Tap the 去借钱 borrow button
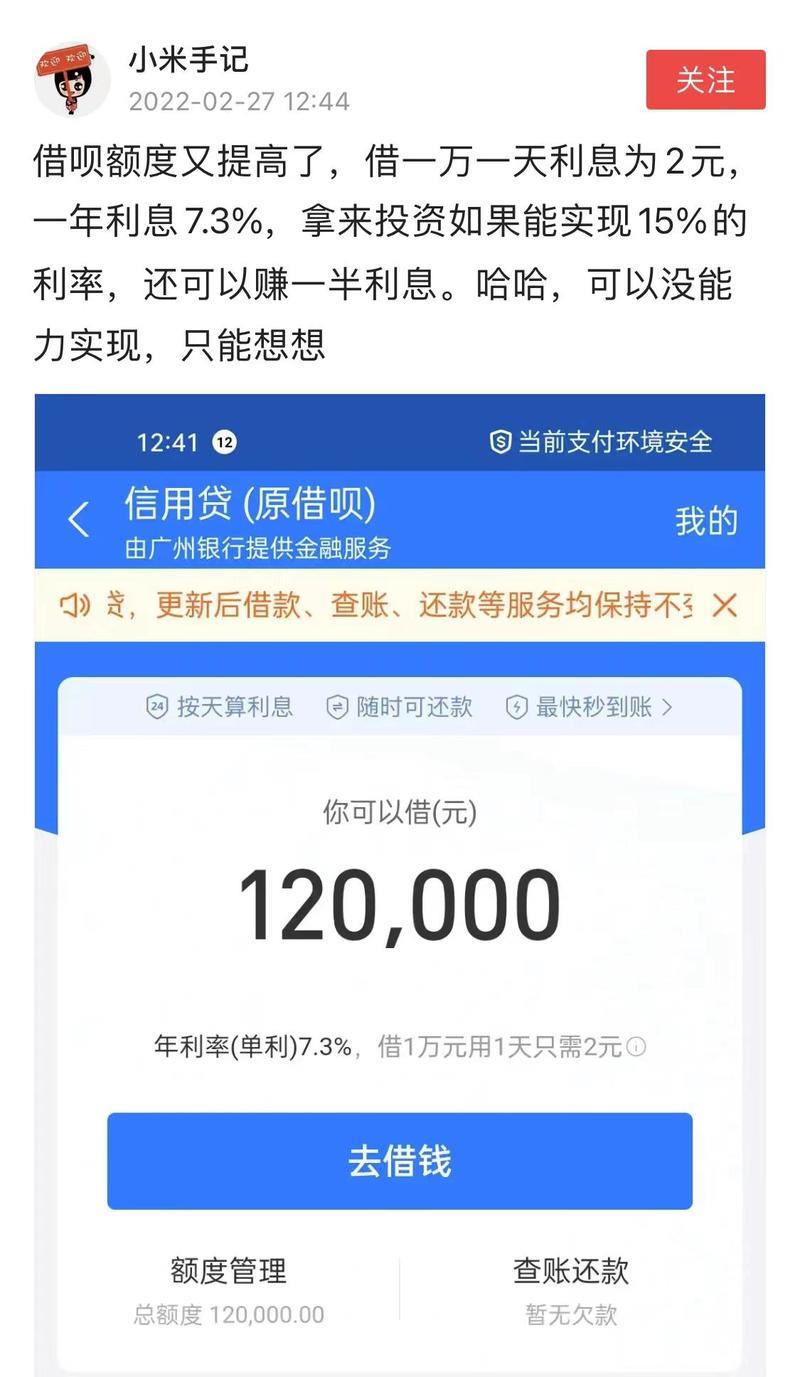The height and width of the screenshot is (1377, 800). coord(400,1160)
